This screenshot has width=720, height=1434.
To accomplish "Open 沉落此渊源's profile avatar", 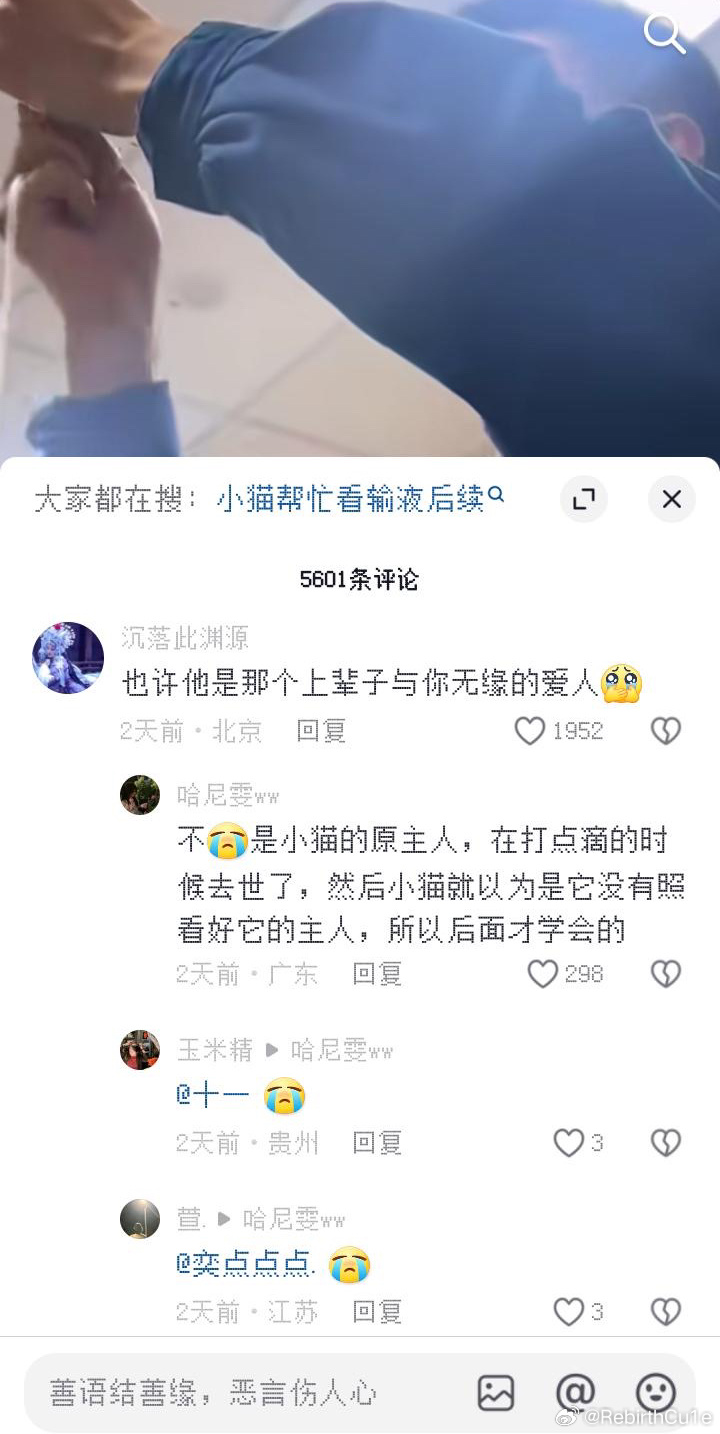I will click(x=68, y=657).
